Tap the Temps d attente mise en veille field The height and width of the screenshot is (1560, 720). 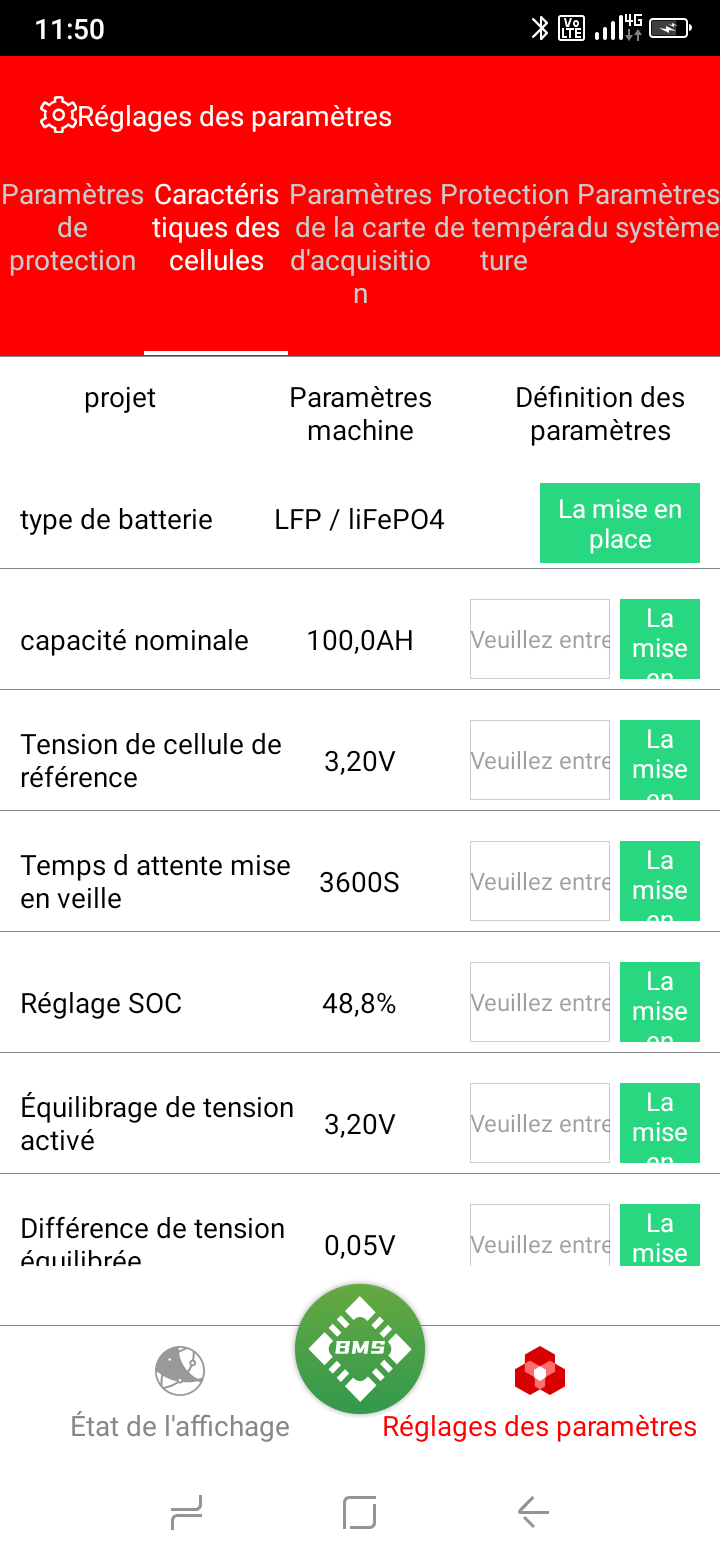pyautogui.click(x=540, y=882)
